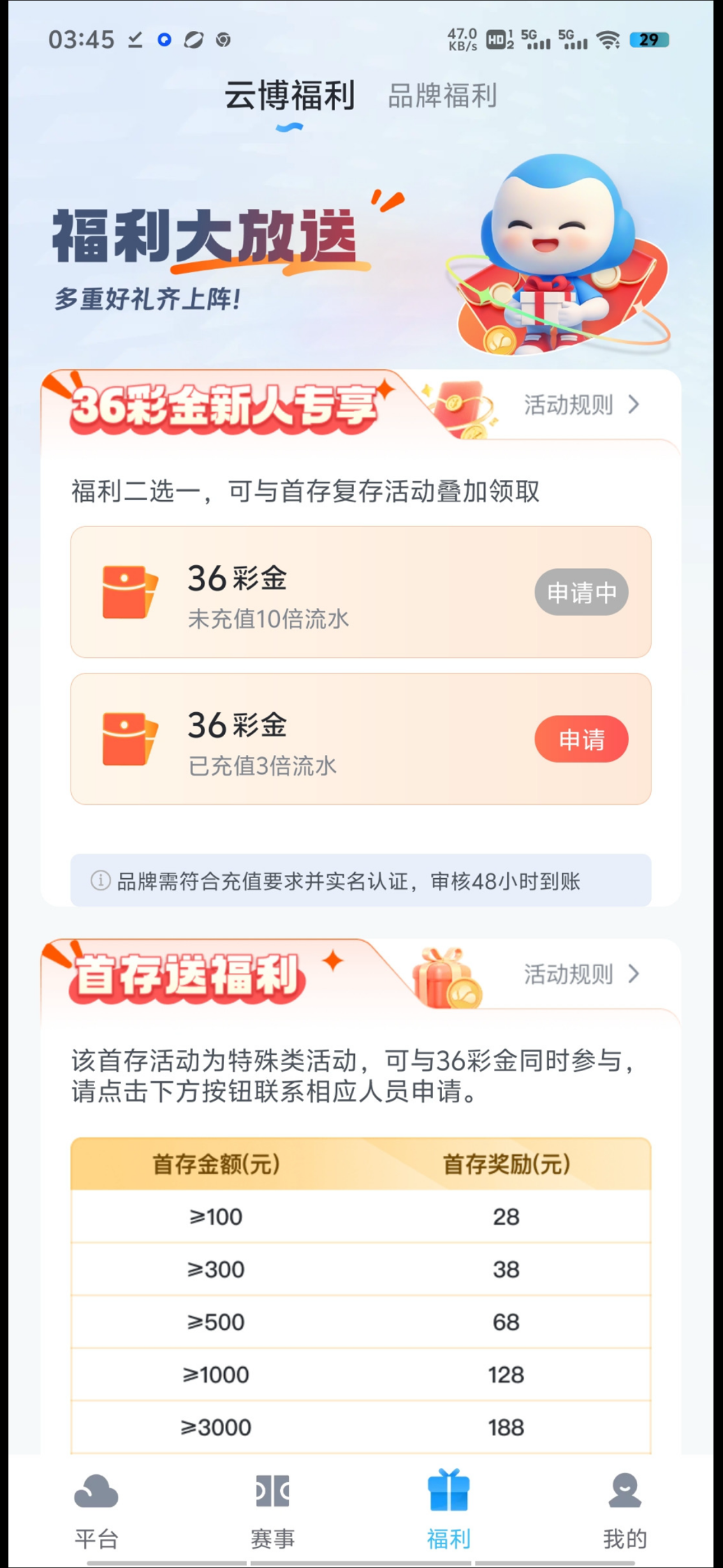723x1568 pixels.
Task: Switch to the 我的 tab
Action: tap(624, 1510)
